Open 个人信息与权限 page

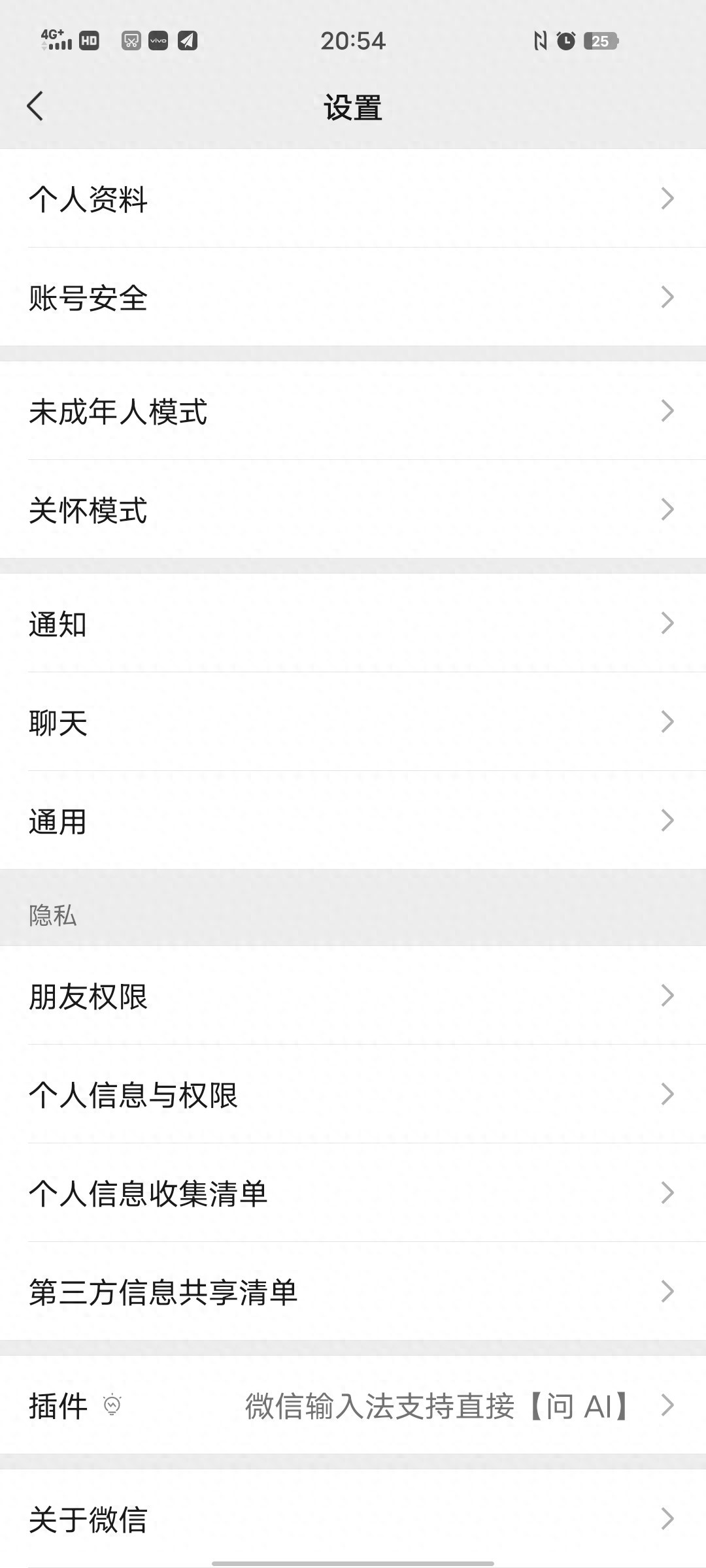pyautogui.click(x=353, y=1095)
